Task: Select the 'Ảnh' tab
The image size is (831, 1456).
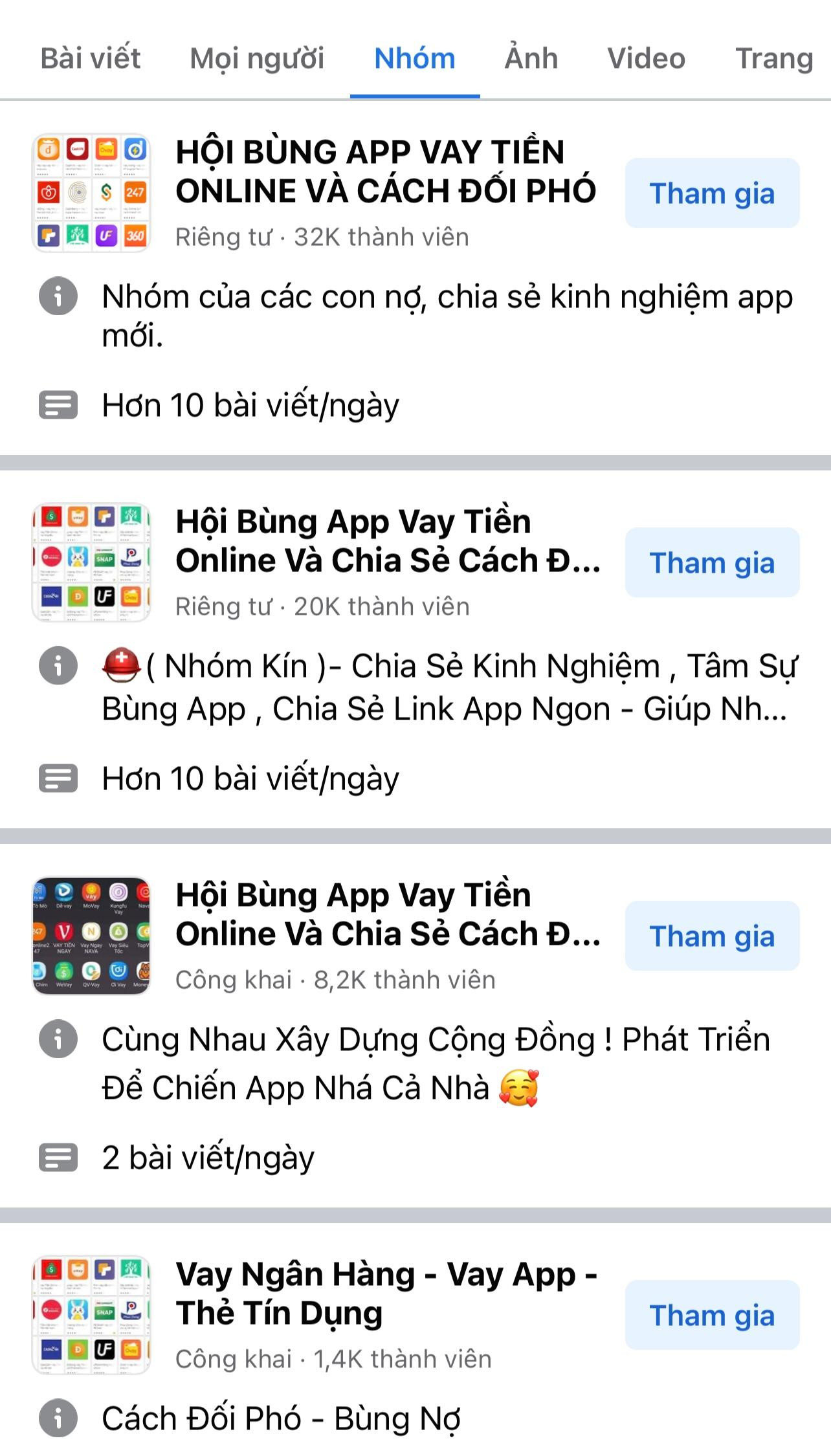Action: tap(531, 58)
